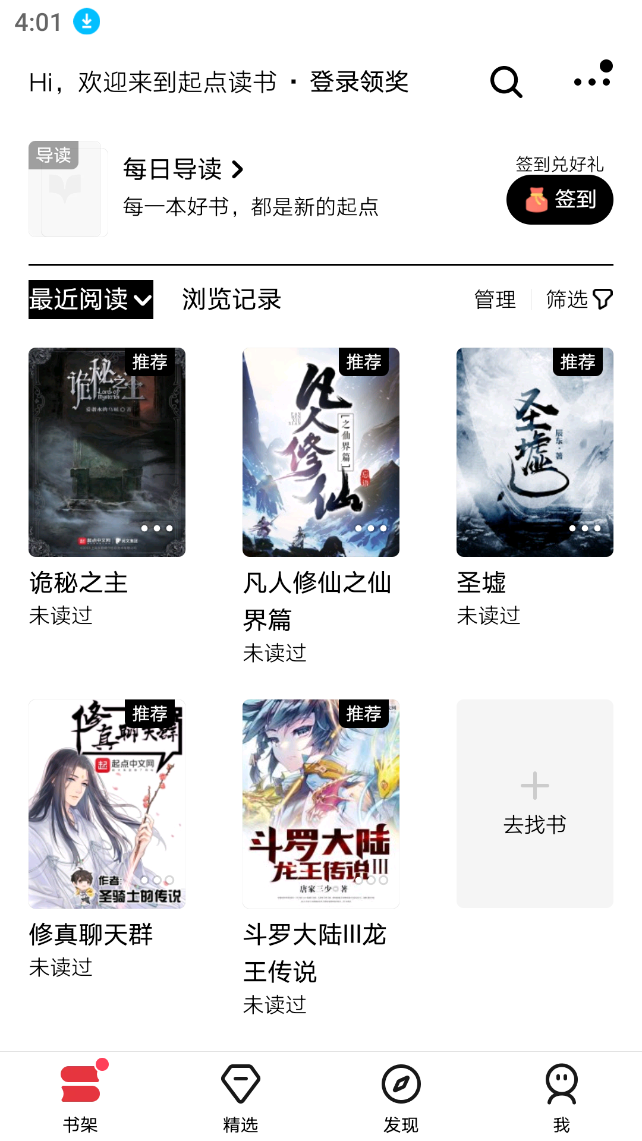This screenshot has height=1141, width=642.
Task: Go to the 发现 tab
Action: 401,1097
